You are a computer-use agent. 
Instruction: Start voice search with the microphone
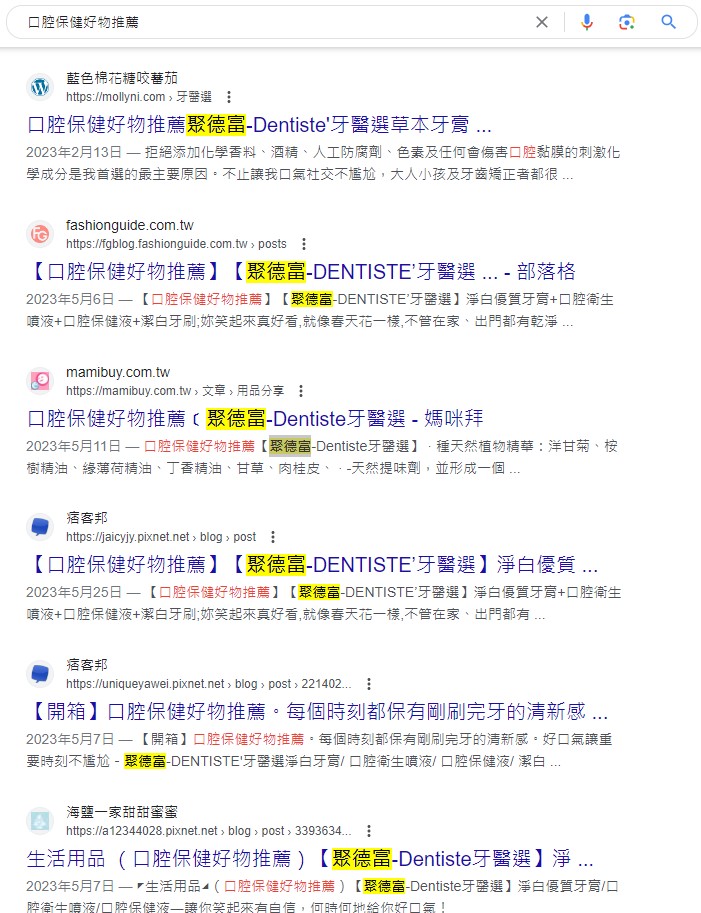tap(587, 22)
